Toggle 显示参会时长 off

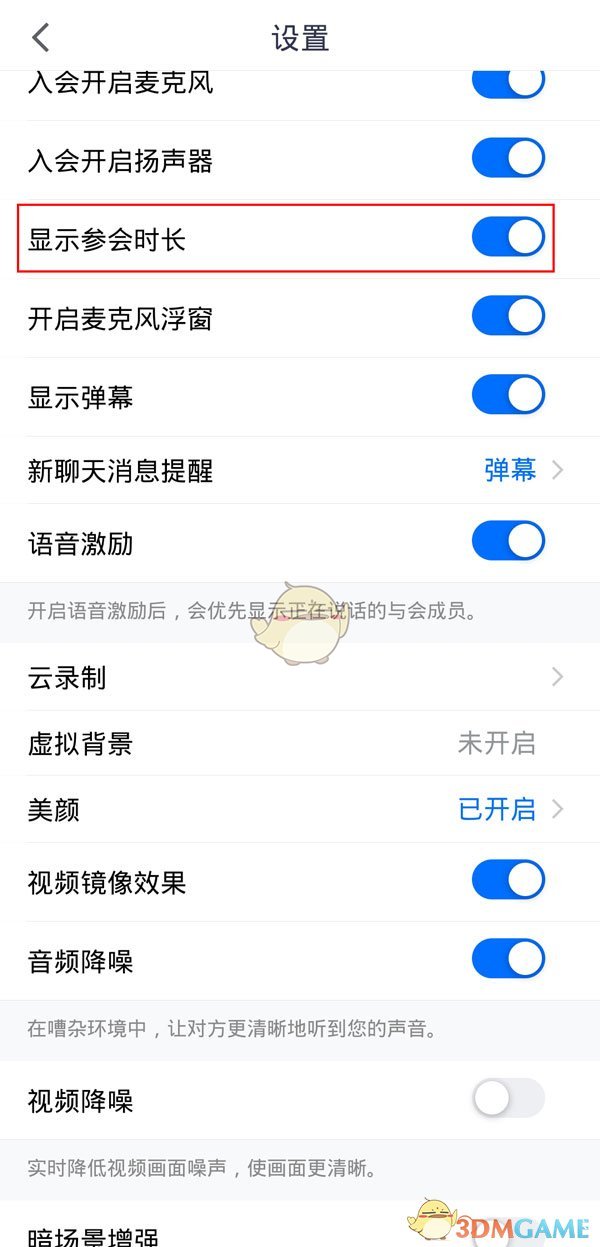(x=508, y=238)
